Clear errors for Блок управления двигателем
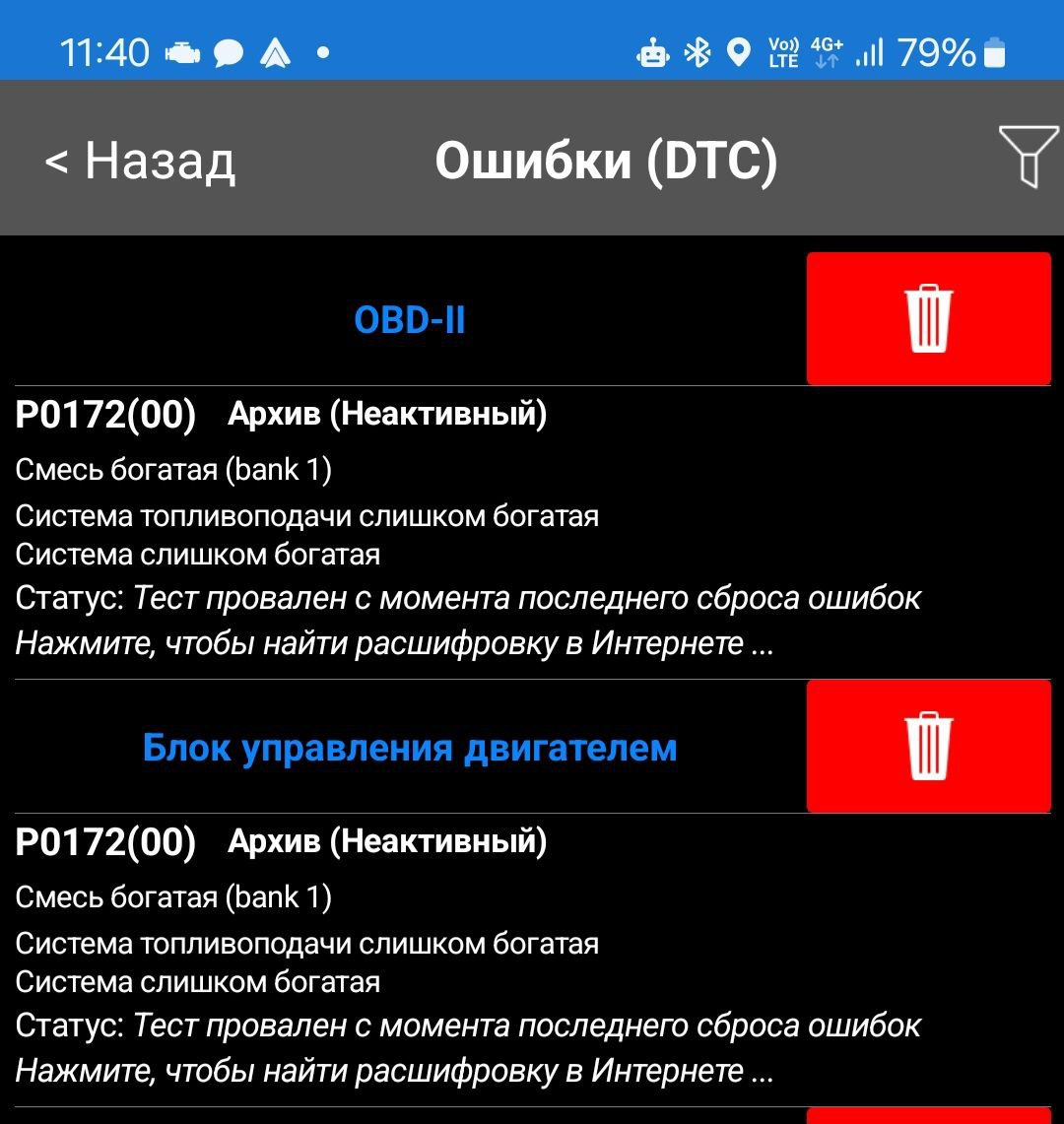 (928, 747)
